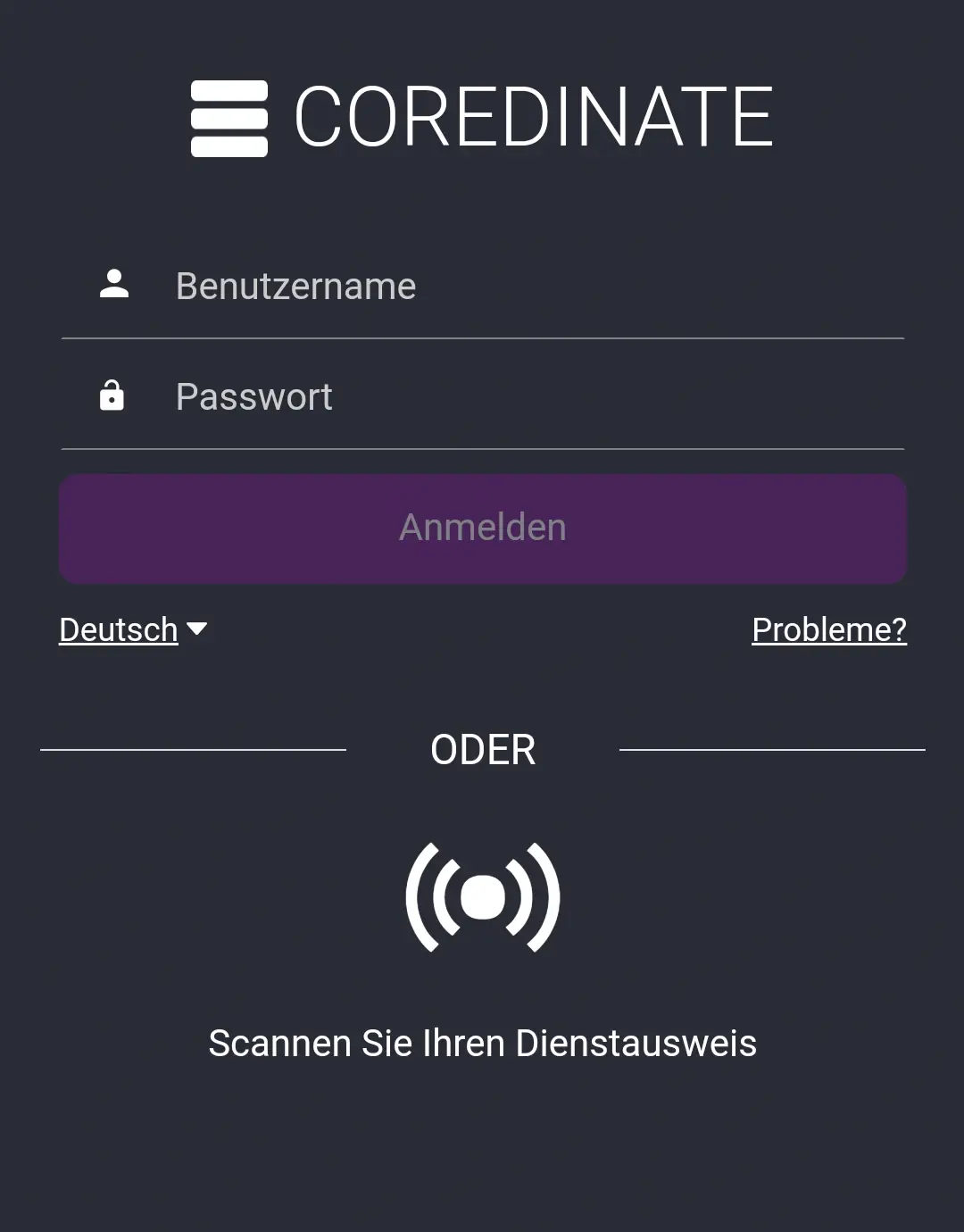Select the Scannen Sie Ihren Dienstausweis text
This screenshot has height=1232, width=964.
[482, 1042]
